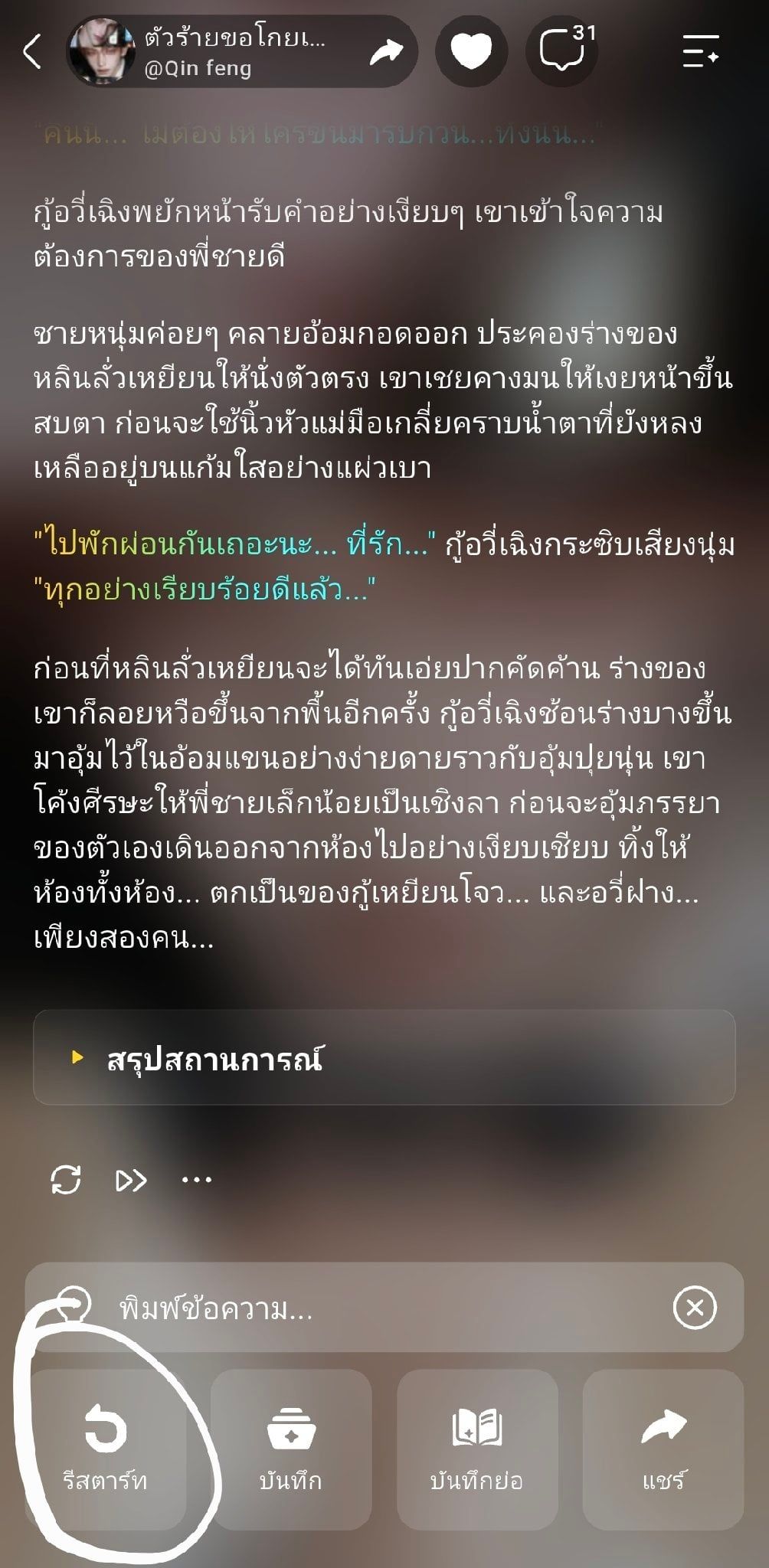Focus the พิมพ์ข้อความ message field
769x1568 pixels.
383,1308
